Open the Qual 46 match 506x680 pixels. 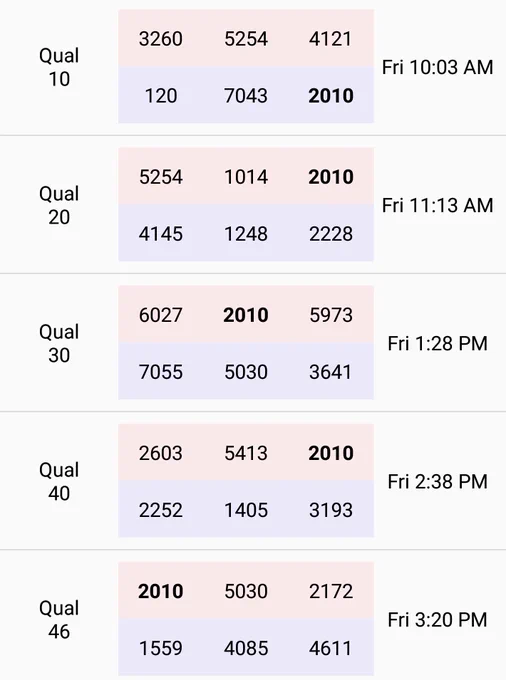(x=253, y=615)
